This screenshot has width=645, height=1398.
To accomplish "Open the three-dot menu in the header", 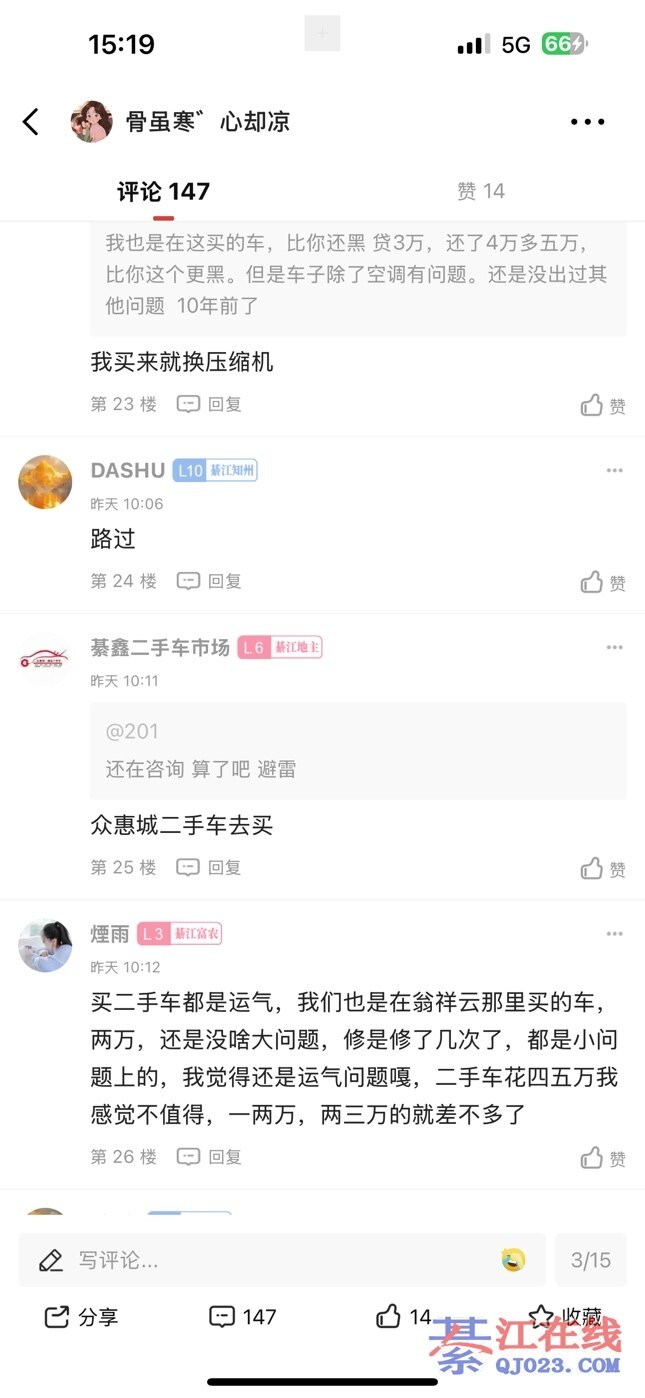I will coord(588,122).
